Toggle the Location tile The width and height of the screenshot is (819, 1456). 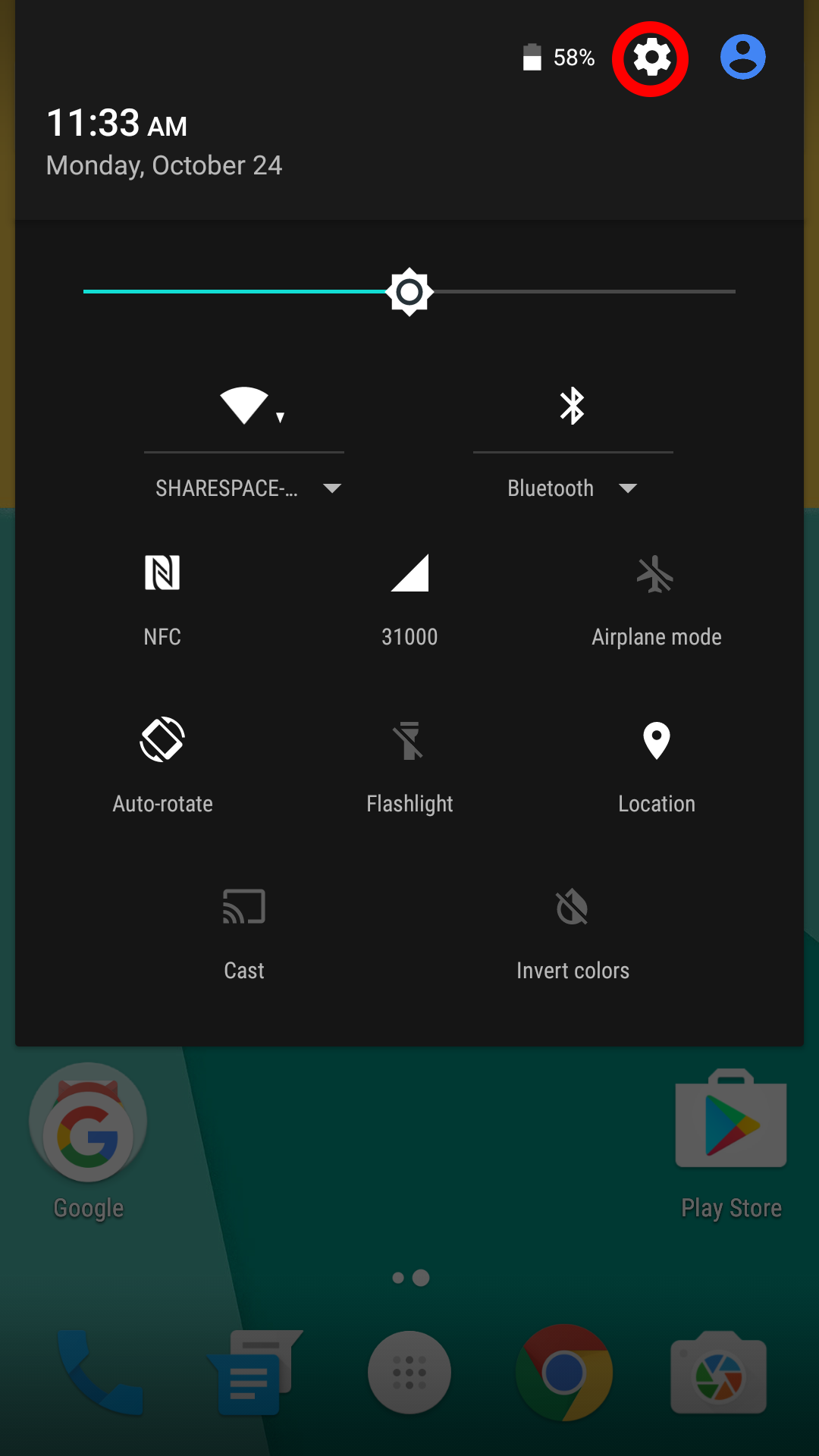click(x=657, y=767)
